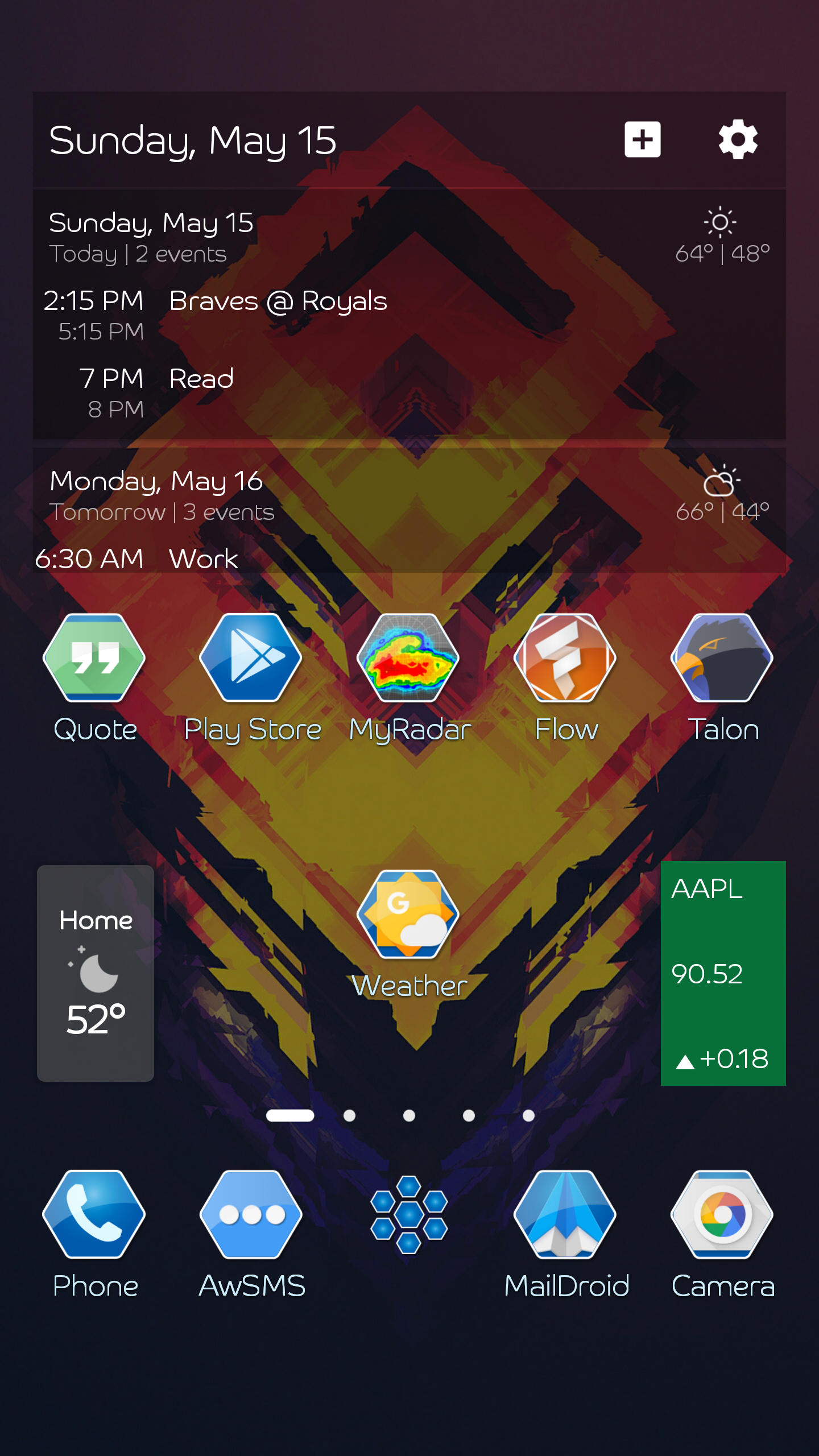Open the app drawer
The height and width of the screenshot is (1456, 819).
pos(409,1214)
